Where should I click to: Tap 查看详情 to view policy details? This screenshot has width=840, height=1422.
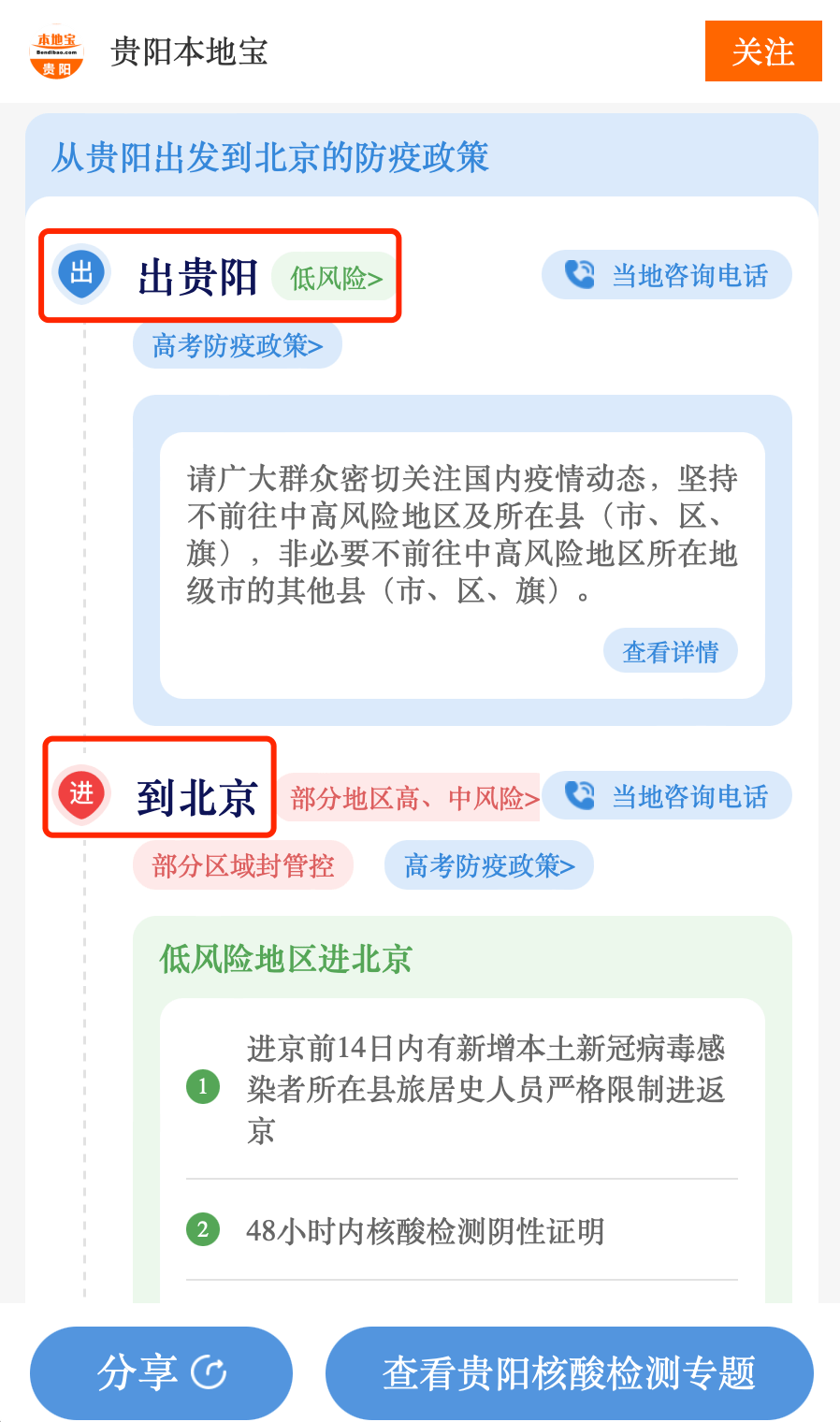pos(670,651)
